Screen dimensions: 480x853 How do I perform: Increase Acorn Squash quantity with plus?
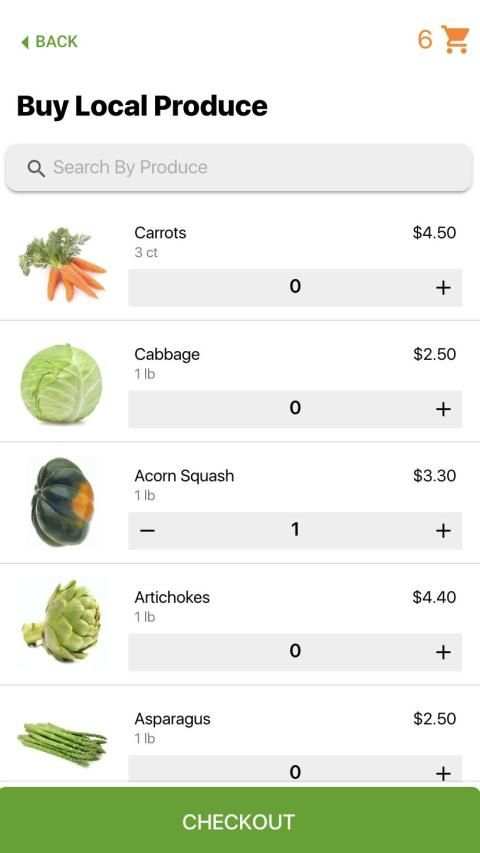tap(443, 530)
